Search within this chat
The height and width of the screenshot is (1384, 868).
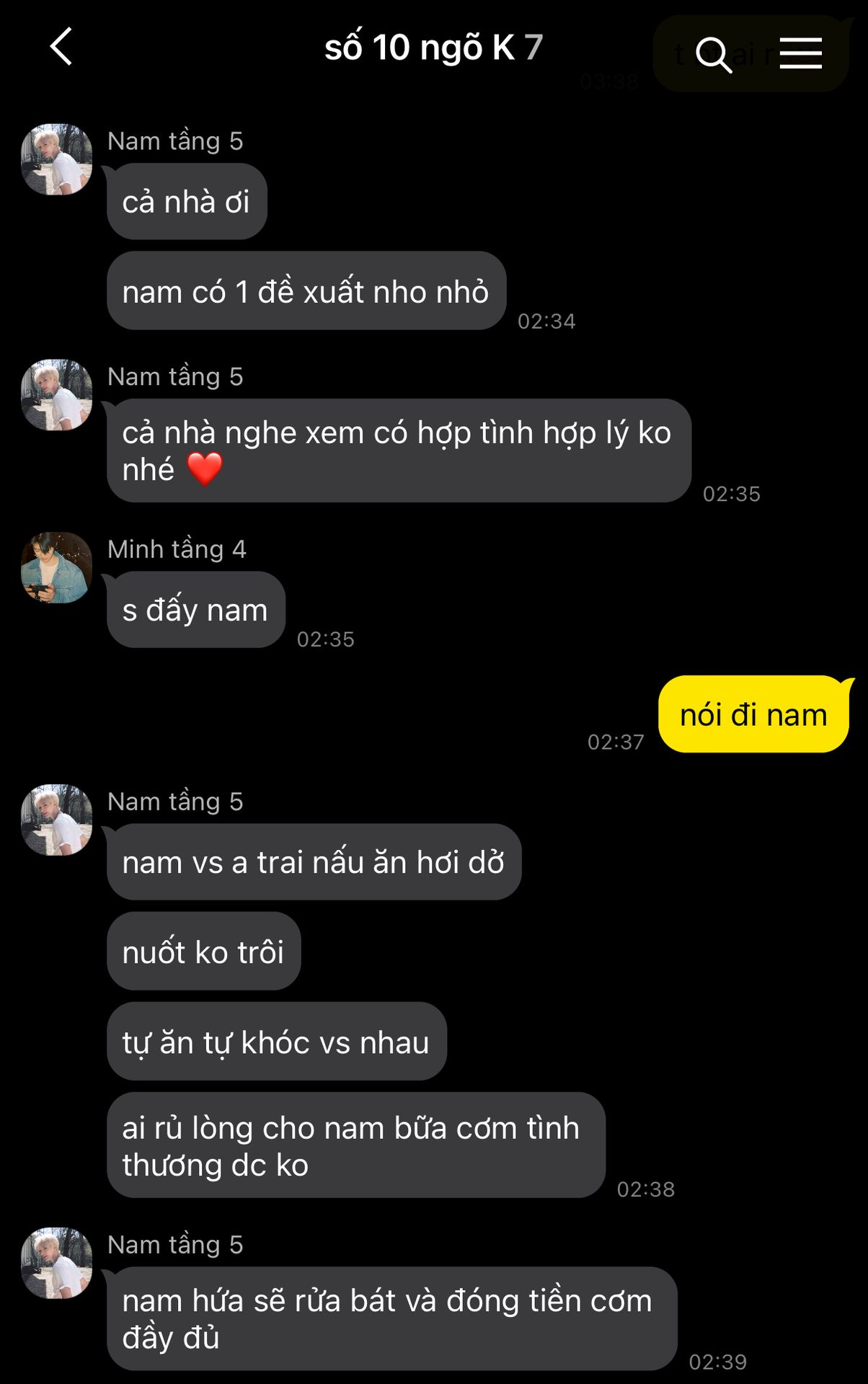[713, 55]
